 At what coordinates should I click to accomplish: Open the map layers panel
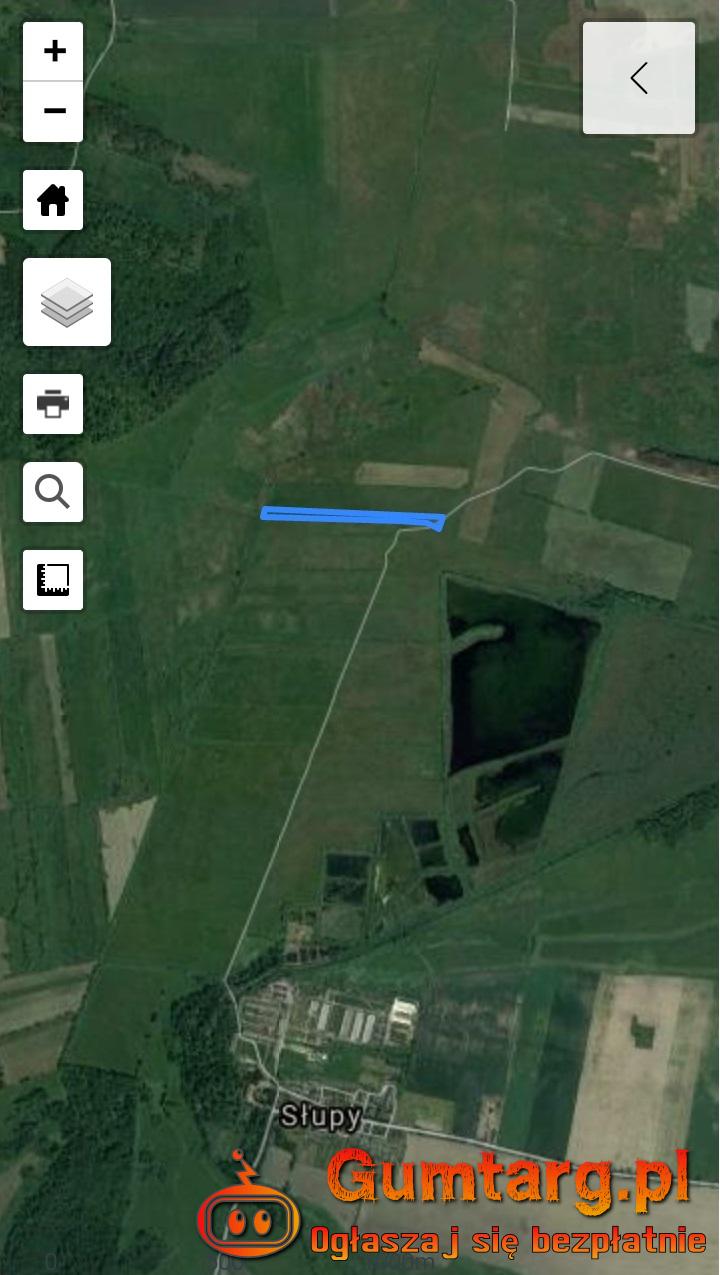tap(67, 302)
